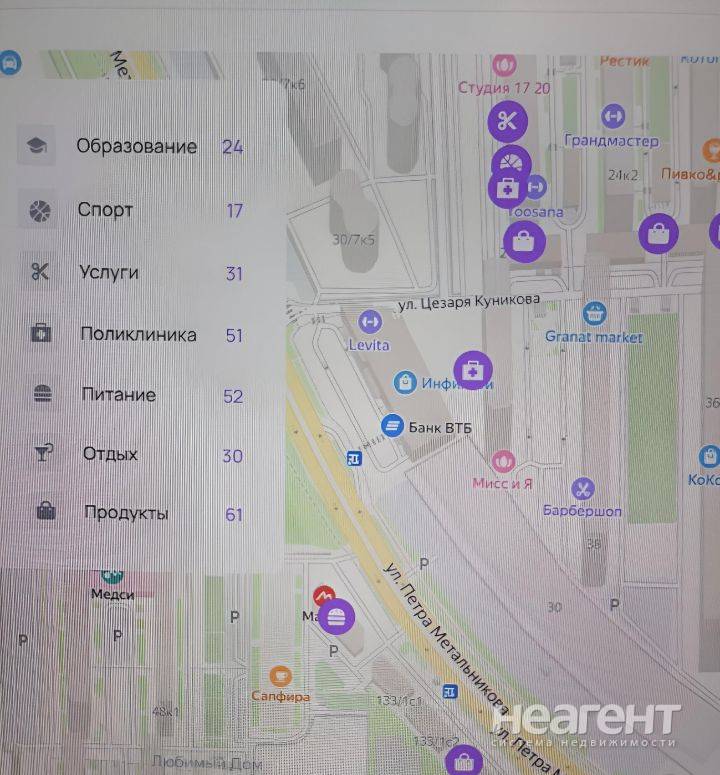Choose the Поликлиника category
Image resolution: width=720 pixels, height=775 pixels.
tap(138, 334)
